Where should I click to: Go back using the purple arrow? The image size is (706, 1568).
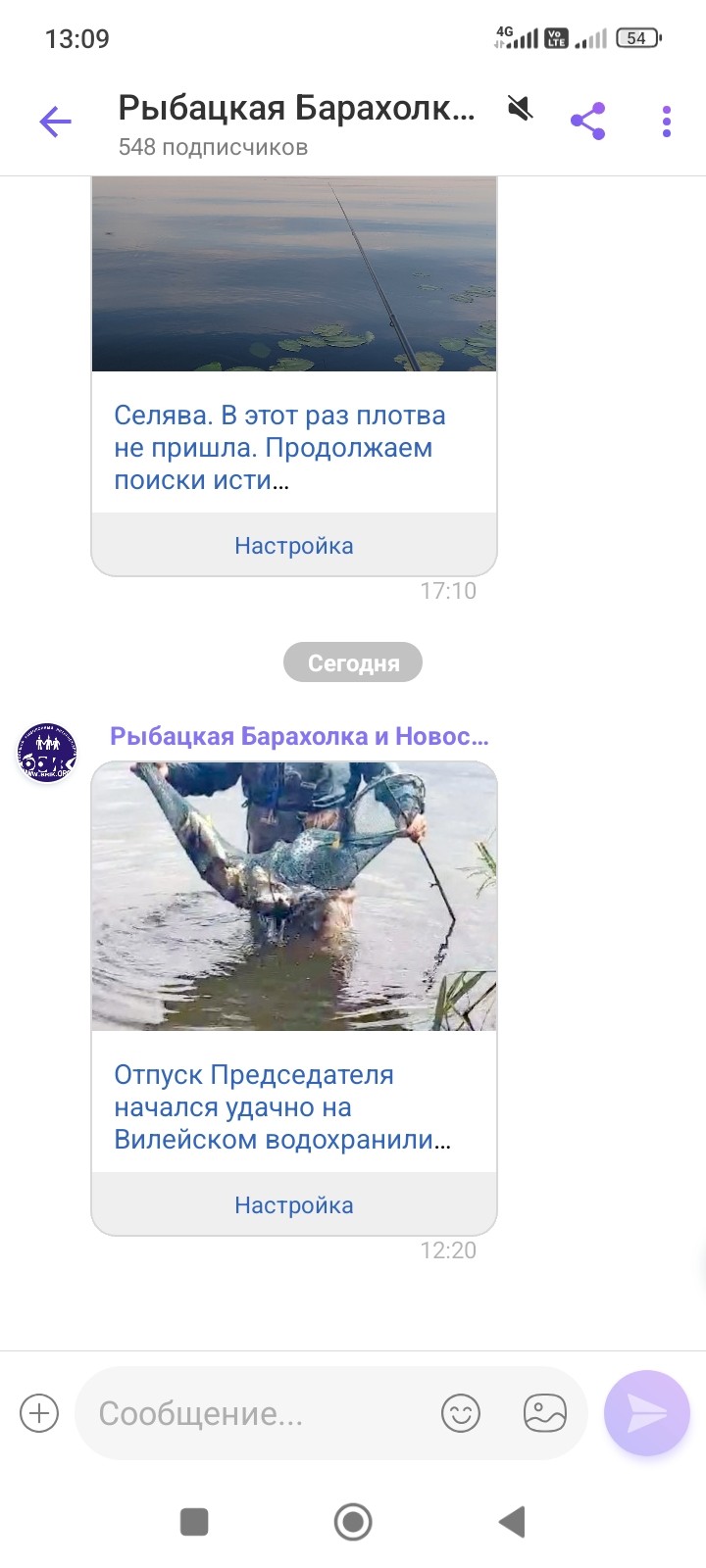56,122
